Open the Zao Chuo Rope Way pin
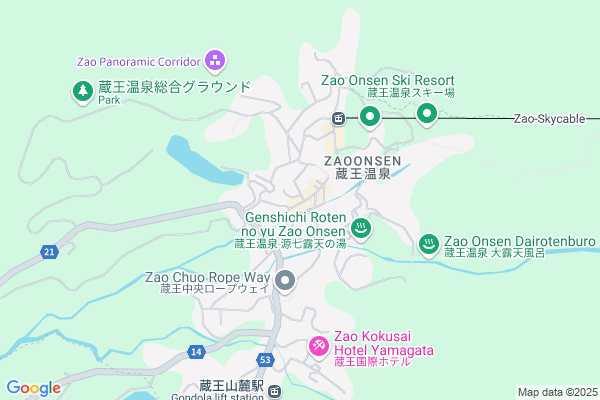600x400 pixels. (x=285, y=281)
